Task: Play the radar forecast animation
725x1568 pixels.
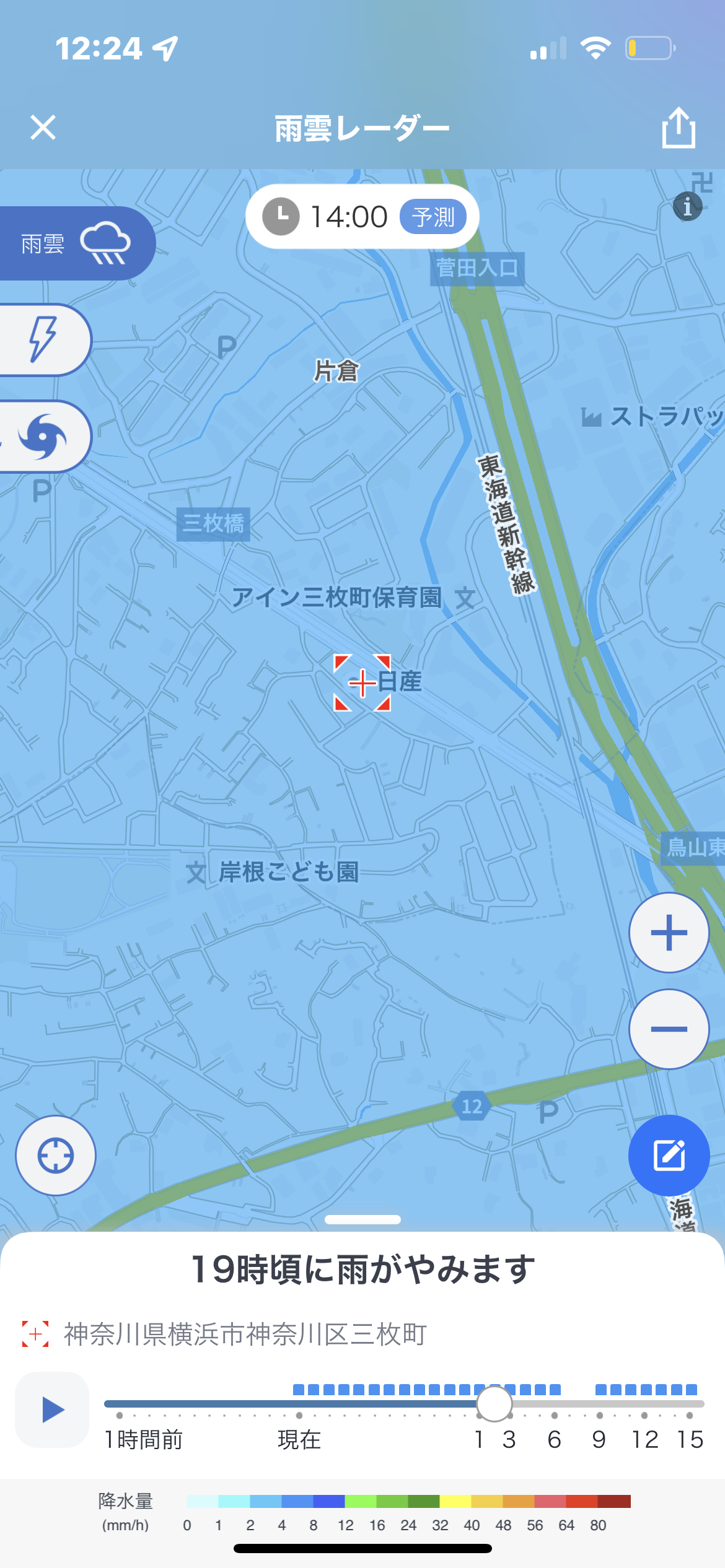Action: point(53,1410)
